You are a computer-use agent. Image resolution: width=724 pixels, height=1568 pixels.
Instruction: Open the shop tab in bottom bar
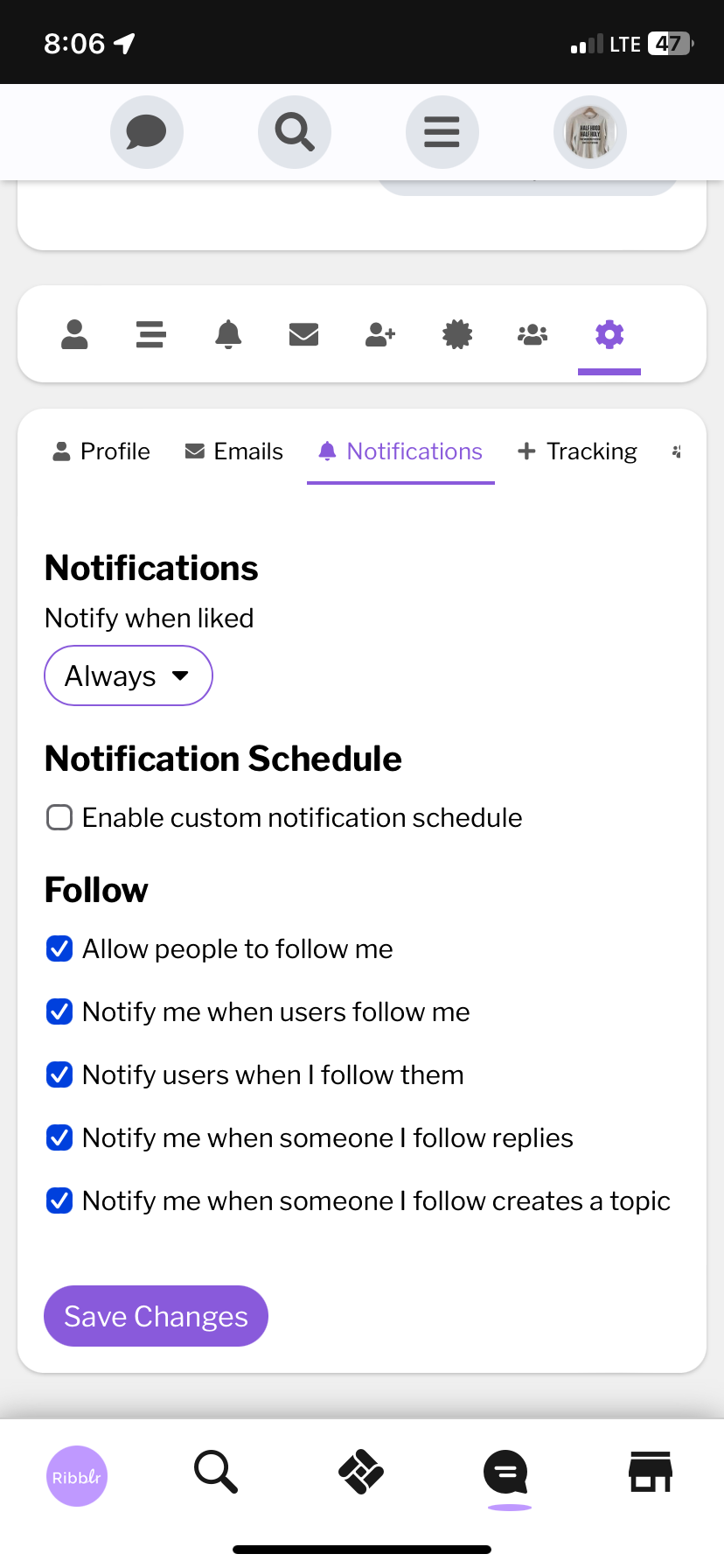pyautogui.click(x=651, y=1472)
